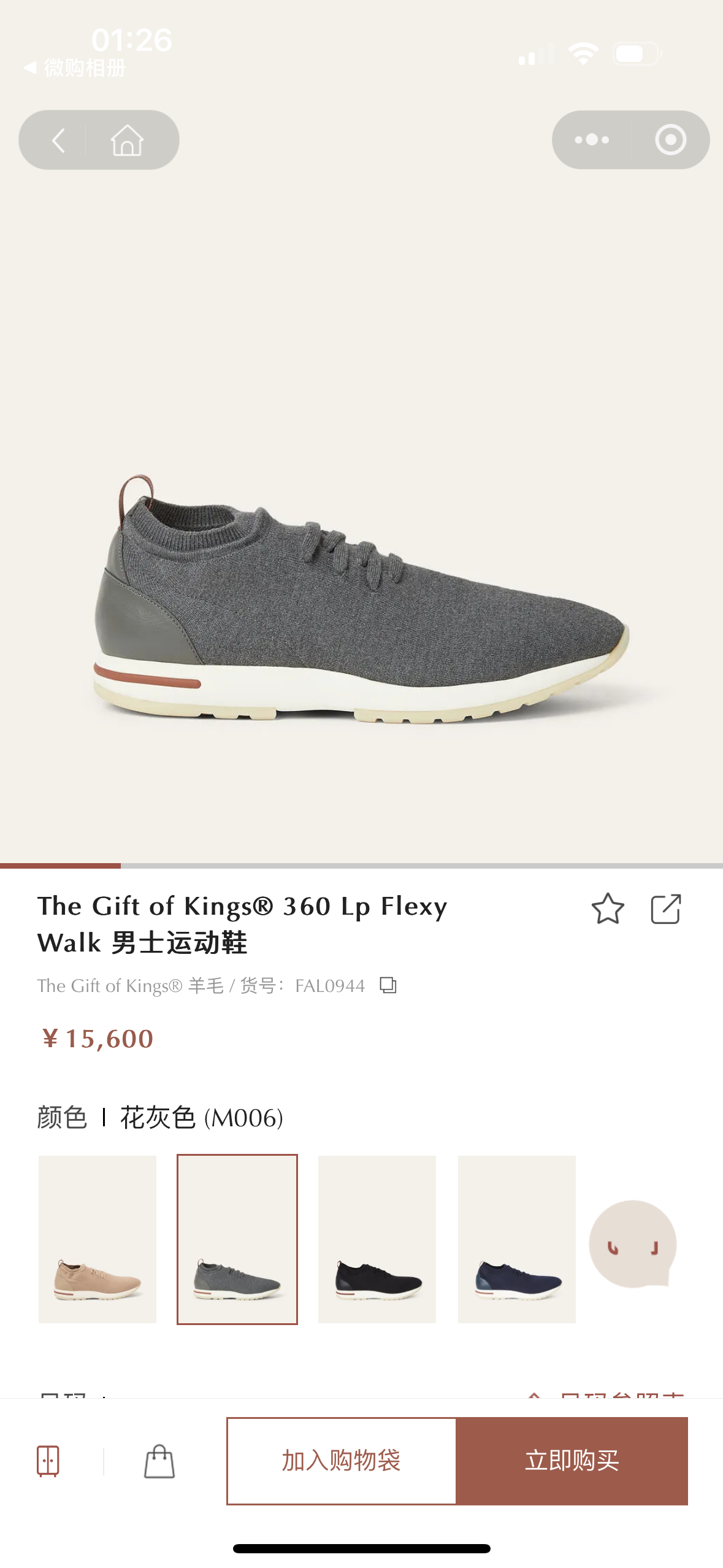The image size is (723, 1568).
Task: Open the wardrobe icon in bottom bar
Action: click(x=48, y=1461)
